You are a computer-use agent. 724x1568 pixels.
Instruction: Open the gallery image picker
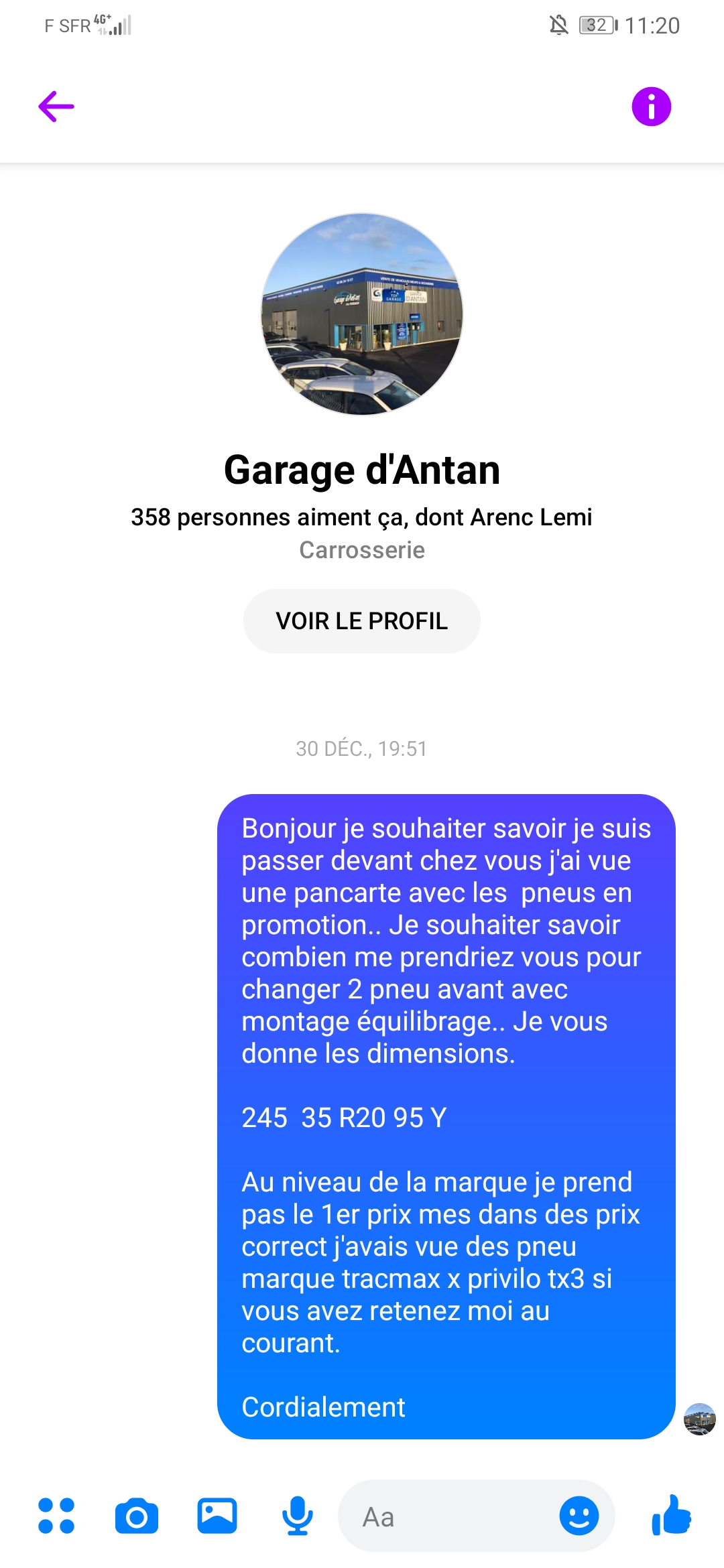pos(217,1516)
